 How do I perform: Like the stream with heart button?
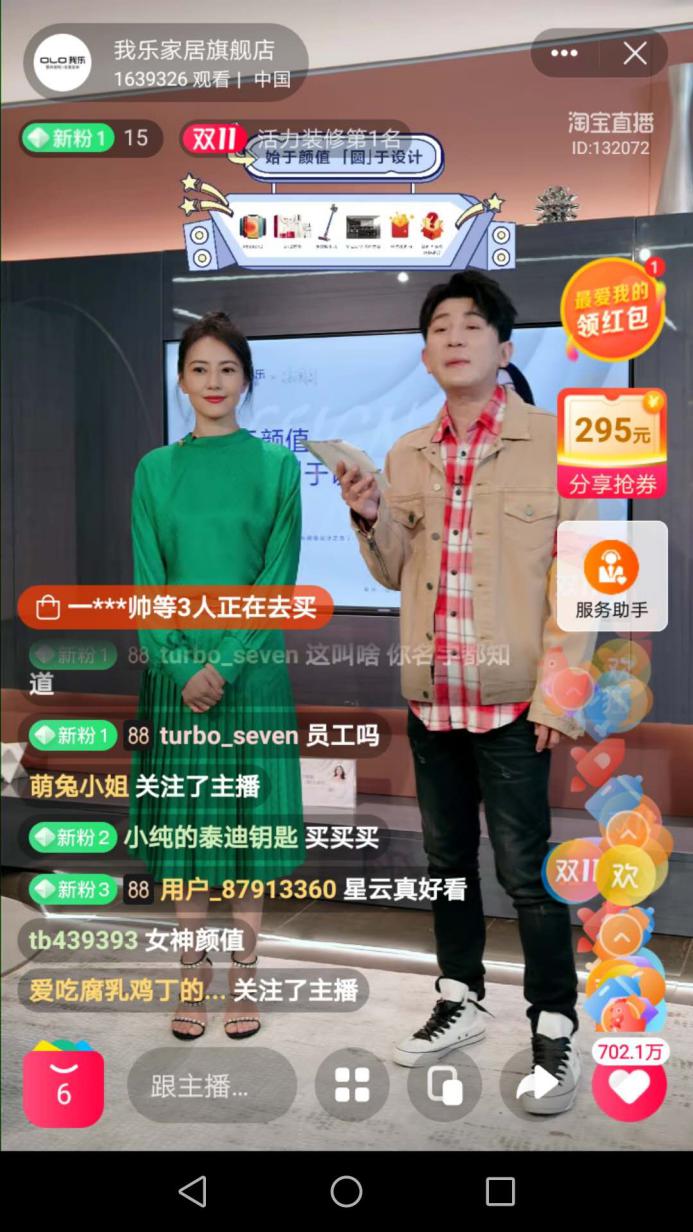point(629,1086)
